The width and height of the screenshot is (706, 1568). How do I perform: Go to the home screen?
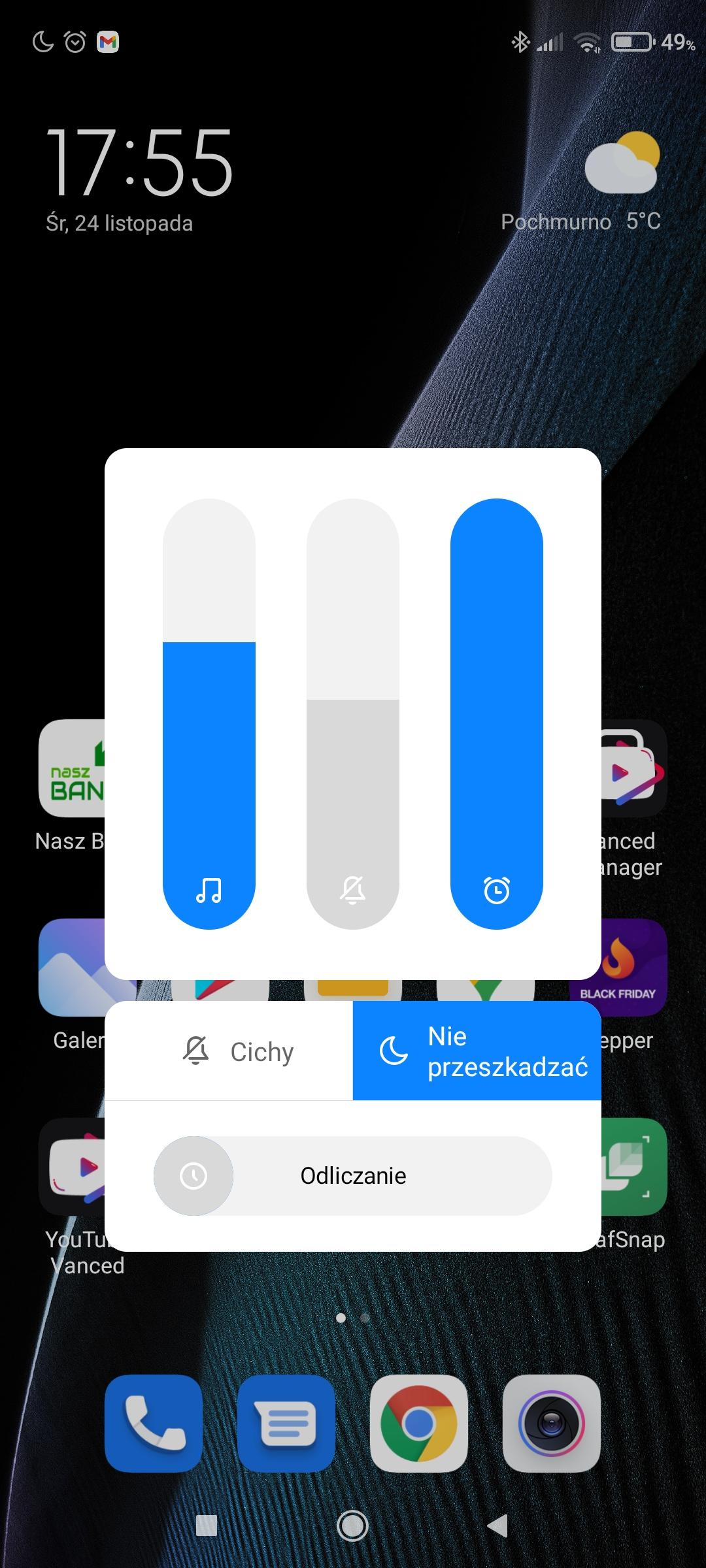352,1526
